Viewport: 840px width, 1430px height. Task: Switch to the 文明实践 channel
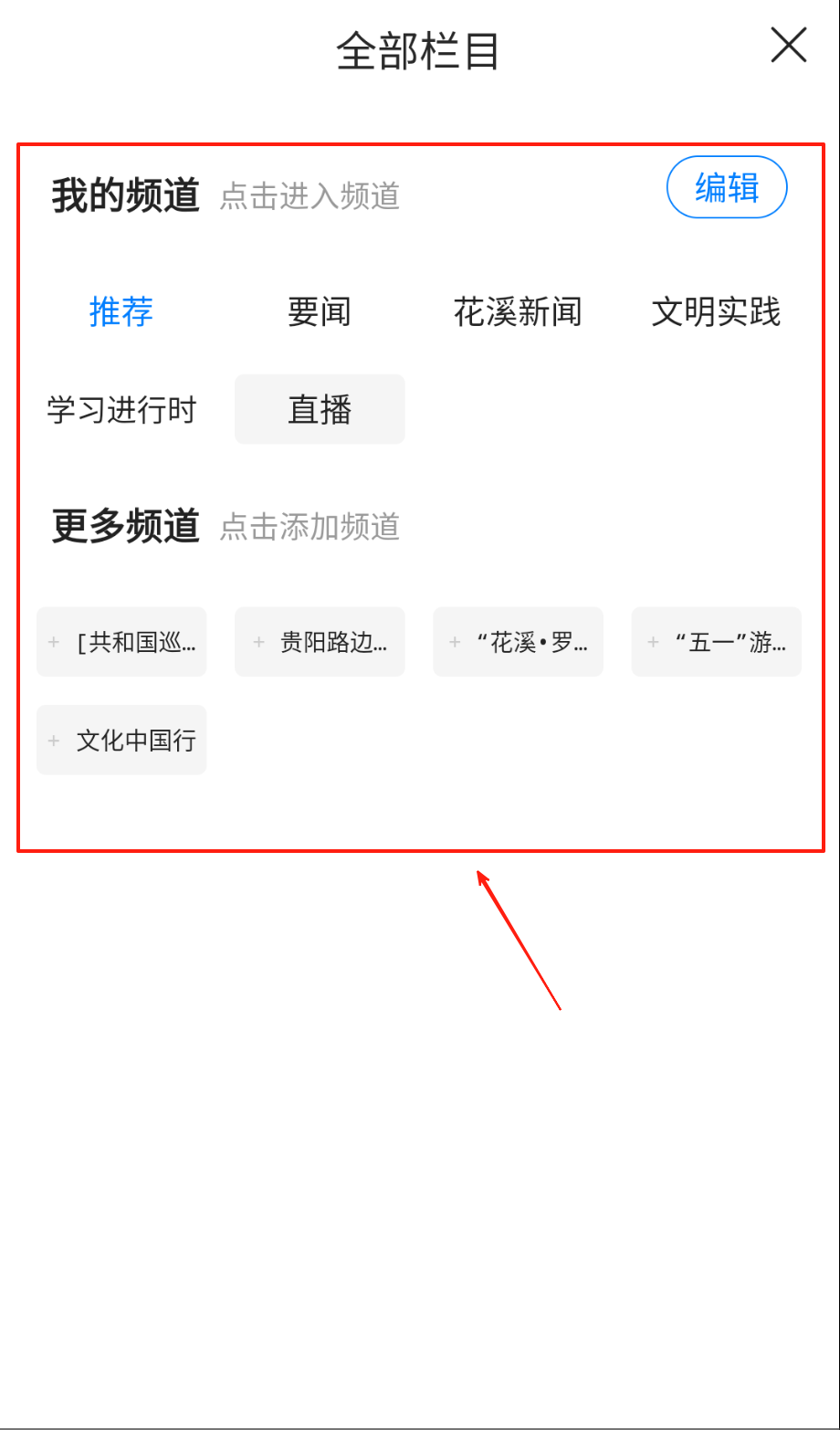pos(716,312)
